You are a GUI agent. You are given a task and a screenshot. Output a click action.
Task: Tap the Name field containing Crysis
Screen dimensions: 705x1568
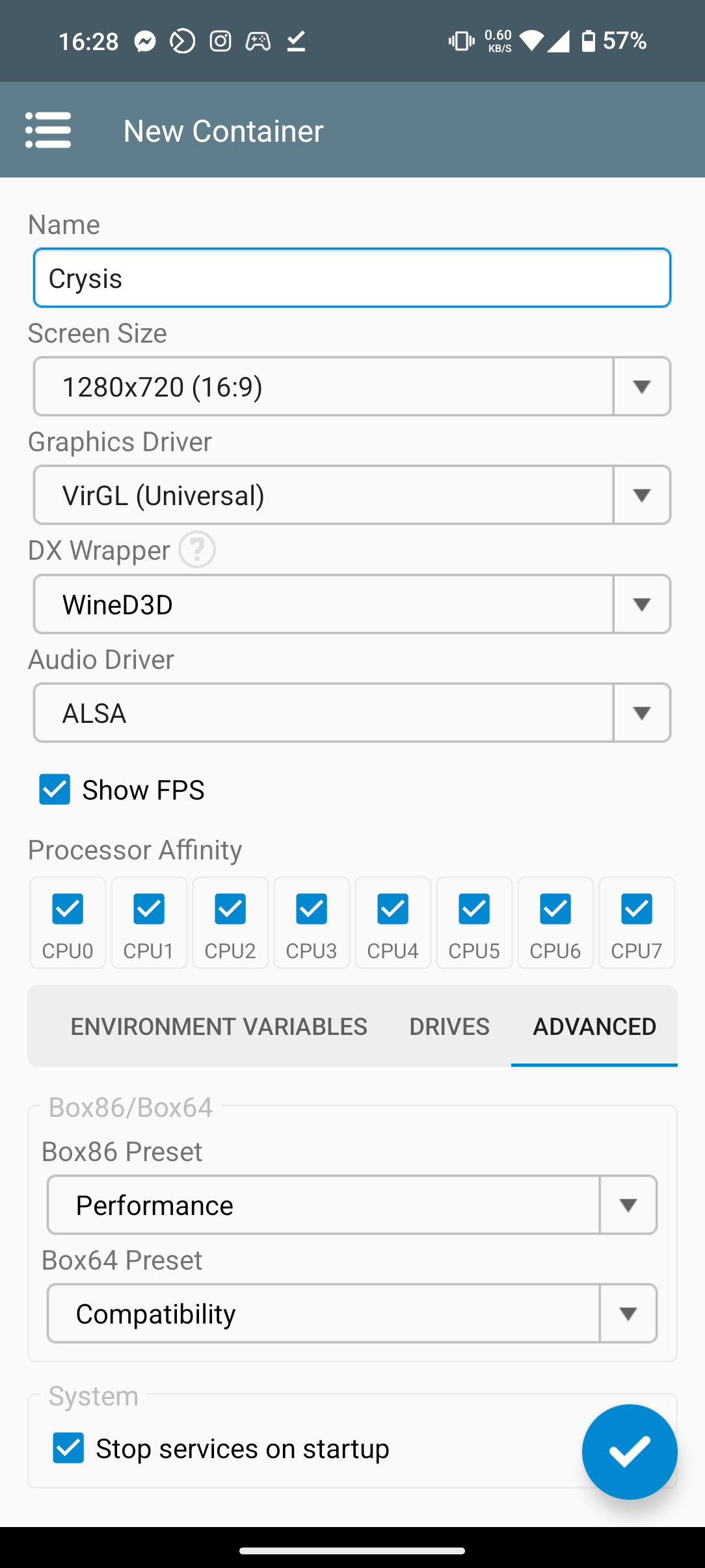coord(352,278)
